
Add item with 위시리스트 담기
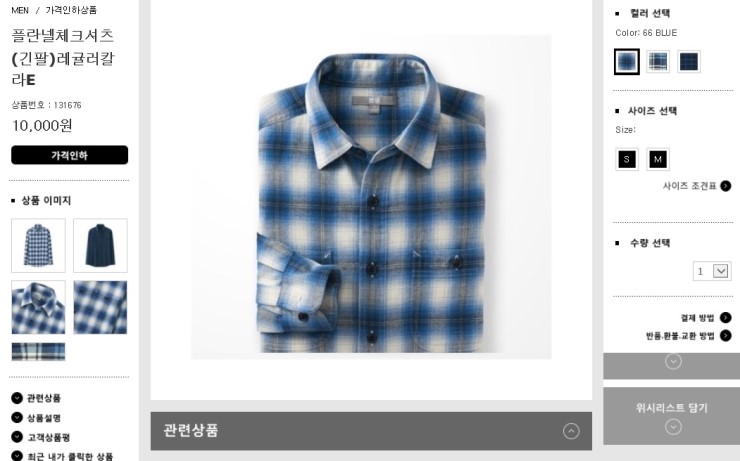[671, 415]
